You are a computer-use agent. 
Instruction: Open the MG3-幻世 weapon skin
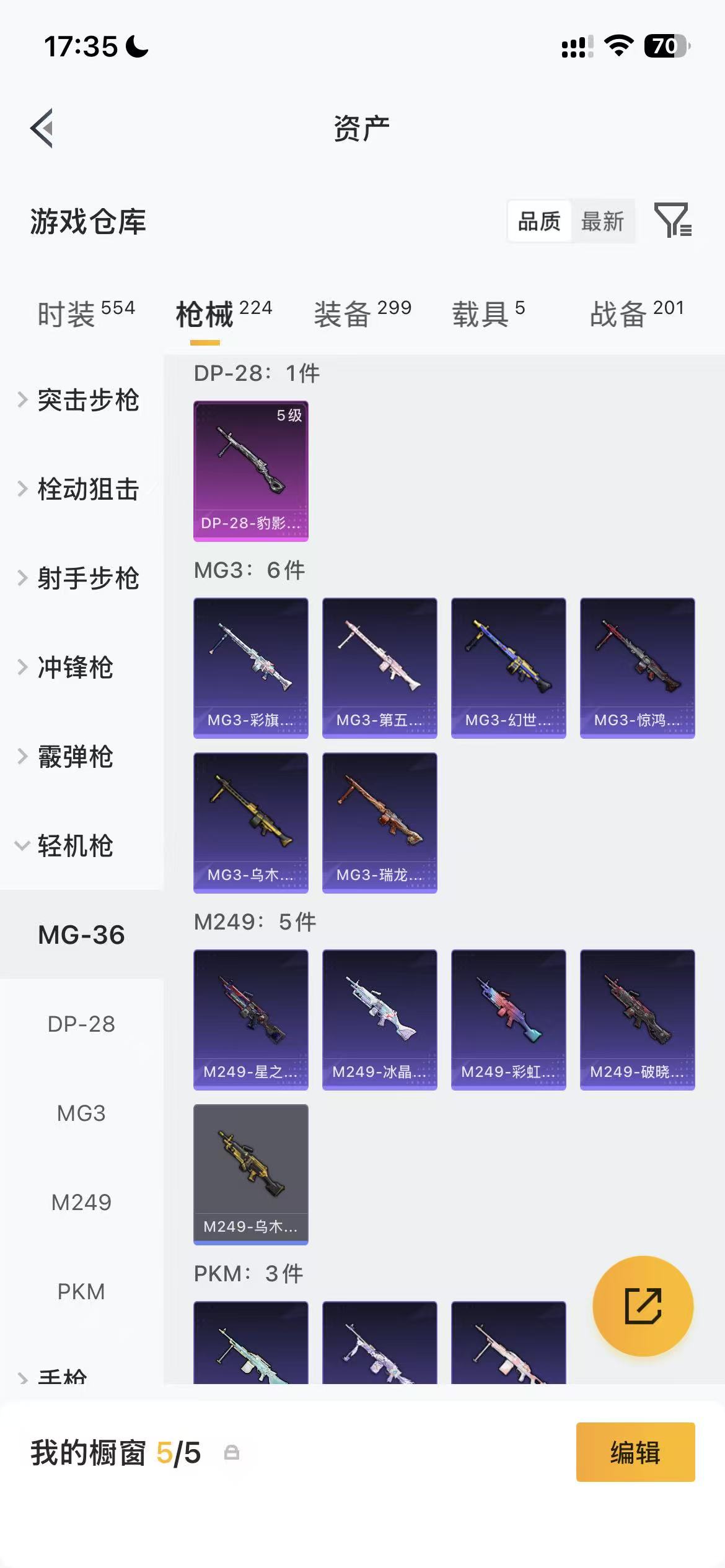click(509, 668)
